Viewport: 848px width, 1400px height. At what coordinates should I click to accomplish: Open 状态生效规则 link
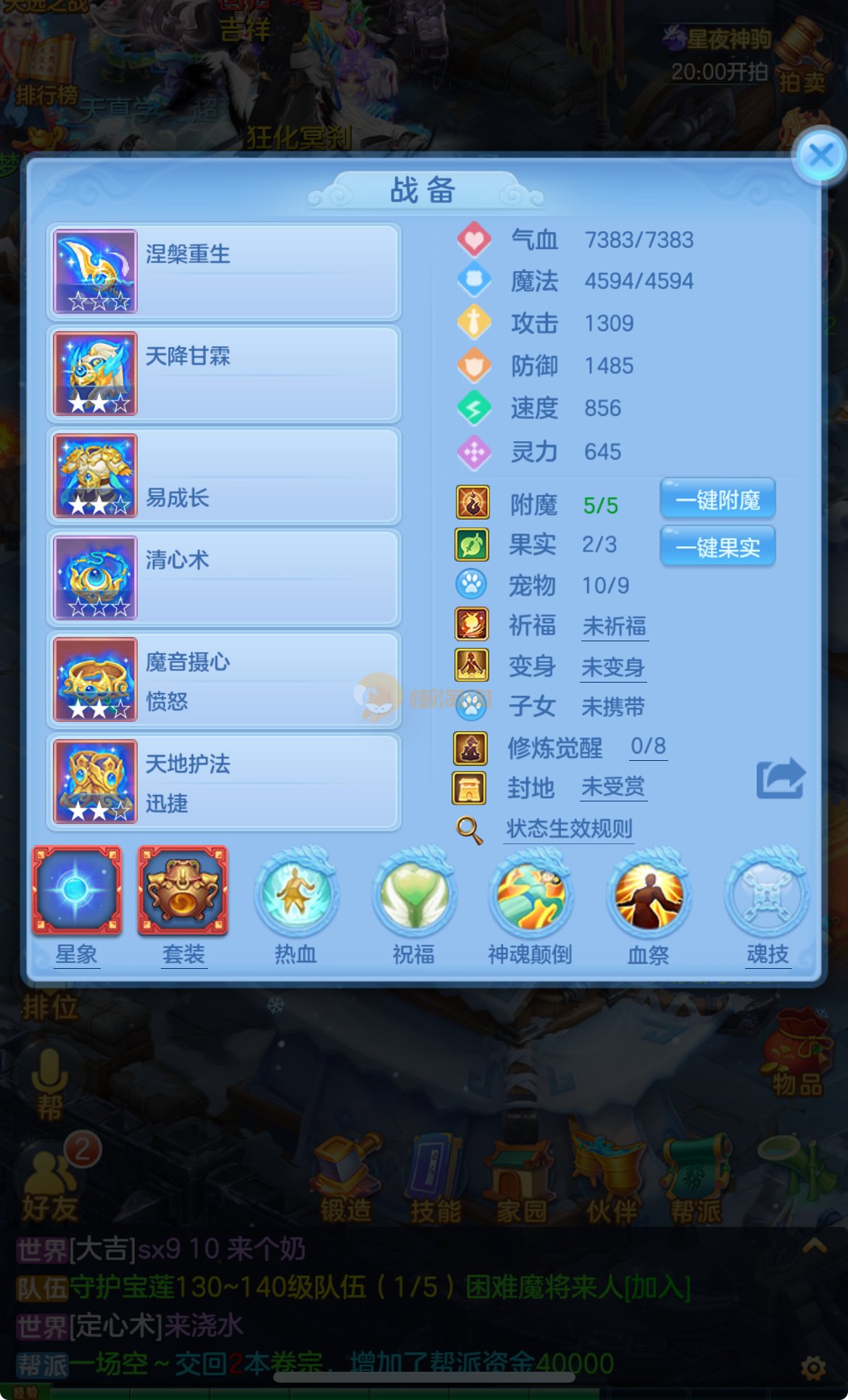point(569,828)
